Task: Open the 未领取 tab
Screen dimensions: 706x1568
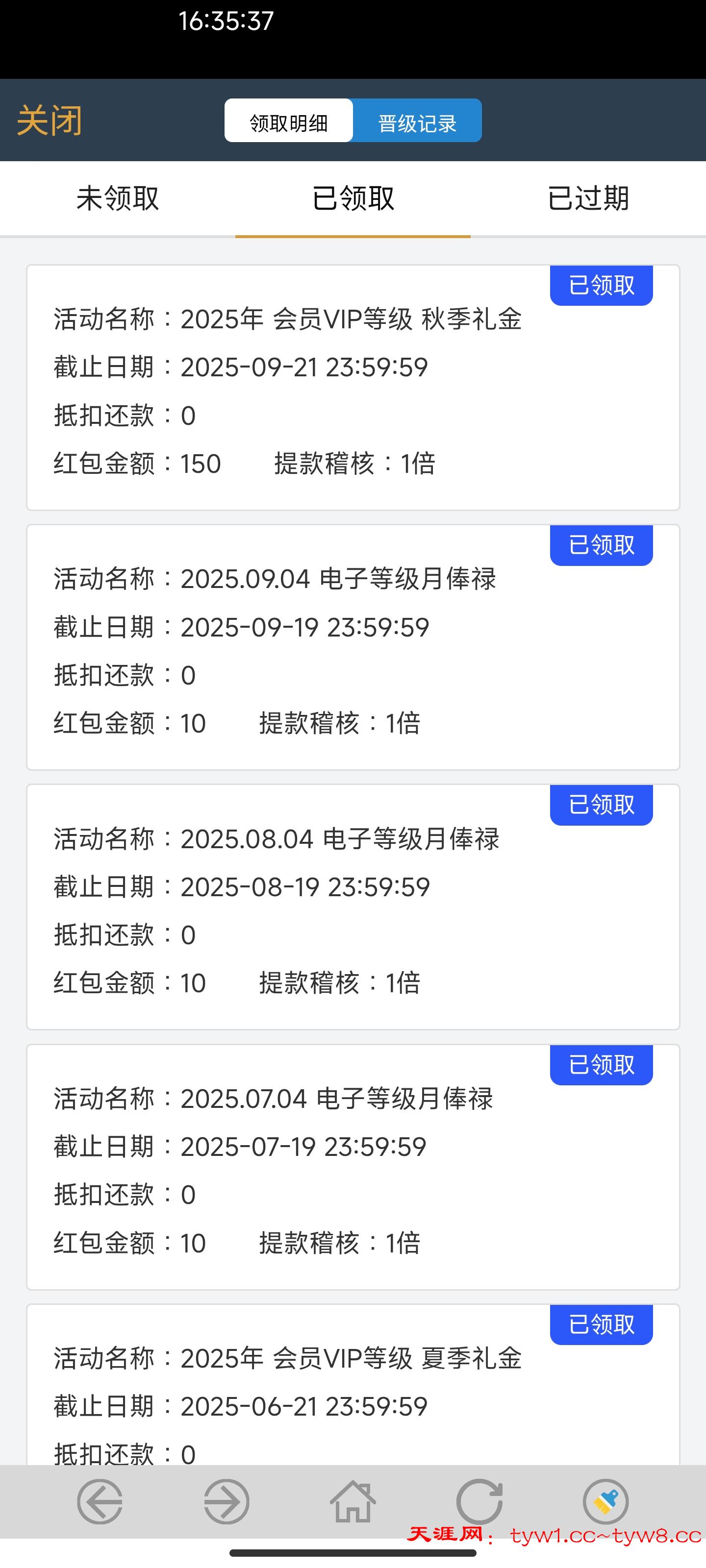Action: (x=118, y=198)
